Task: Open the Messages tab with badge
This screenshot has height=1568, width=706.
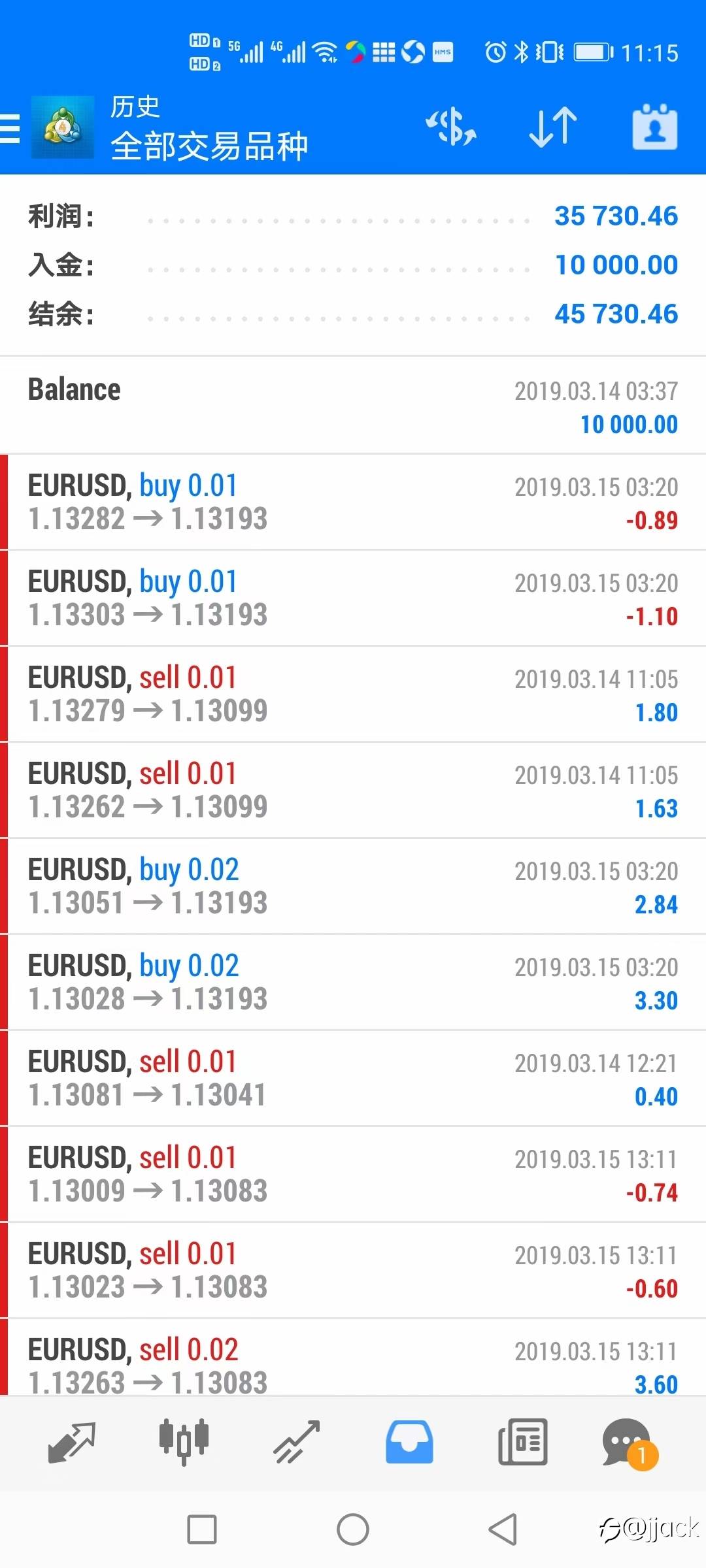Action: coord(630,1443)
